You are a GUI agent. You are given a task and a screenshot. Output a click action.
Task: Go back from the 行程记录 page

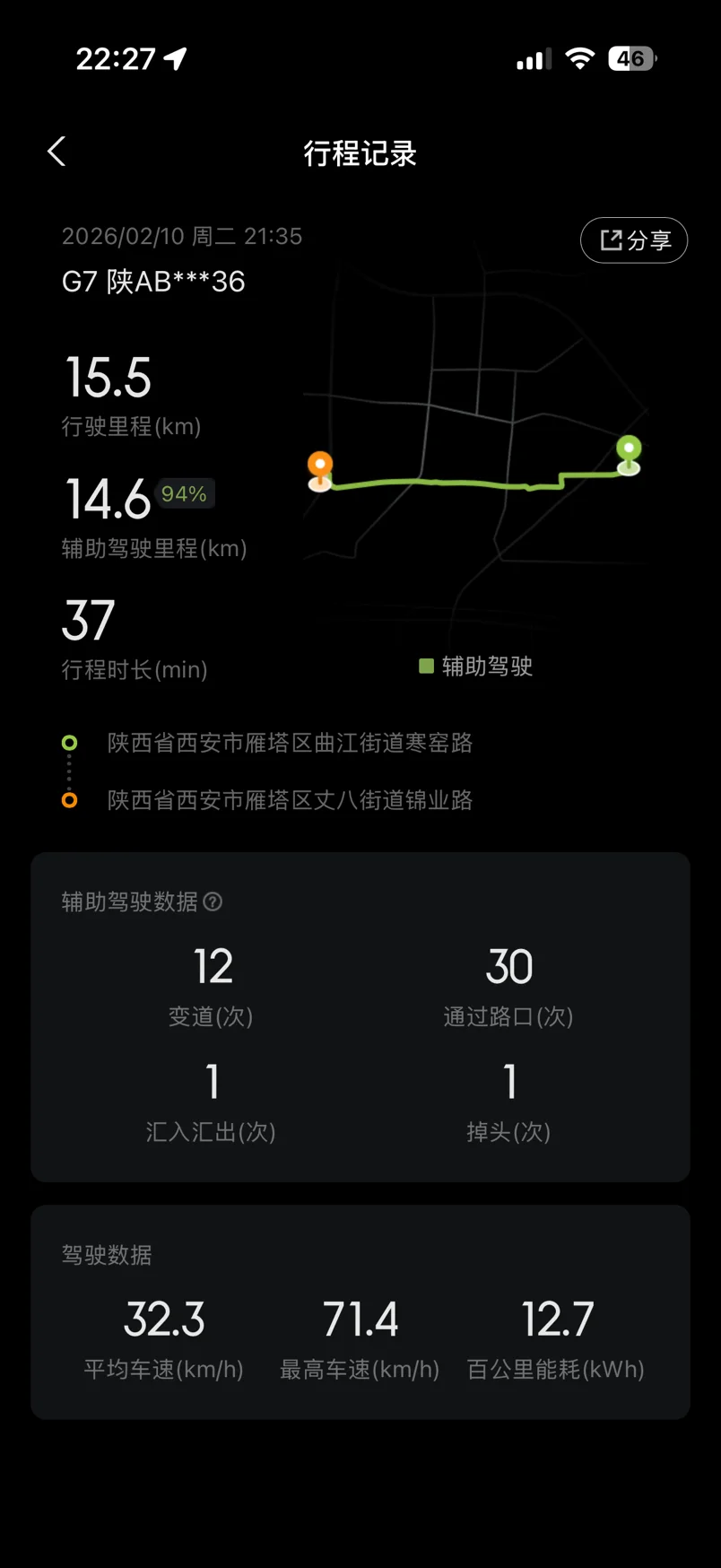(x=56, y=152)
